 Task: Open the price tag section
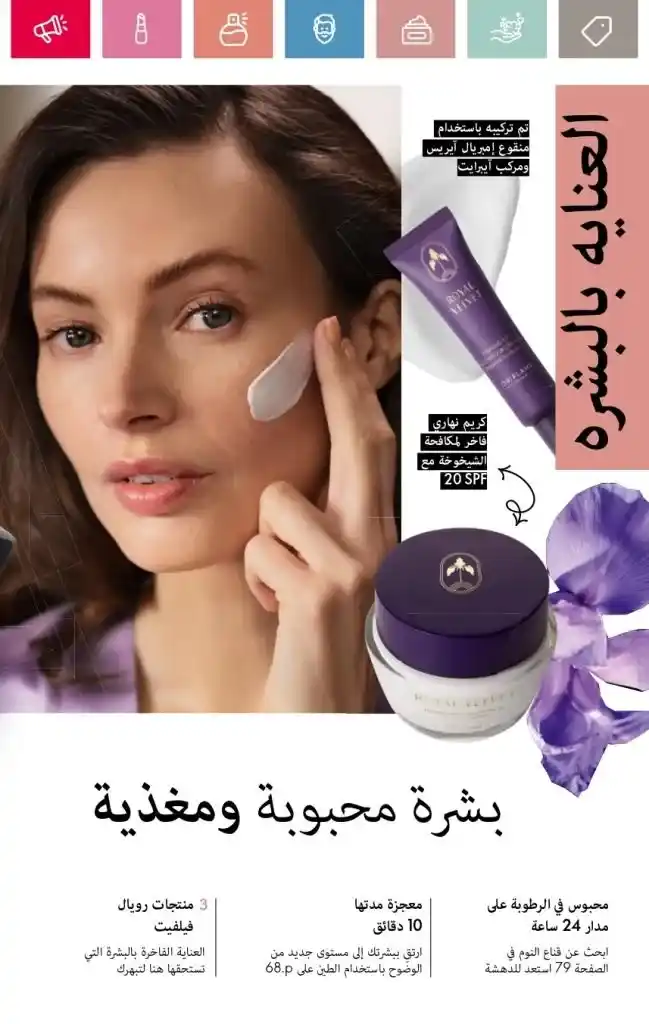click(x=598, y=29)
